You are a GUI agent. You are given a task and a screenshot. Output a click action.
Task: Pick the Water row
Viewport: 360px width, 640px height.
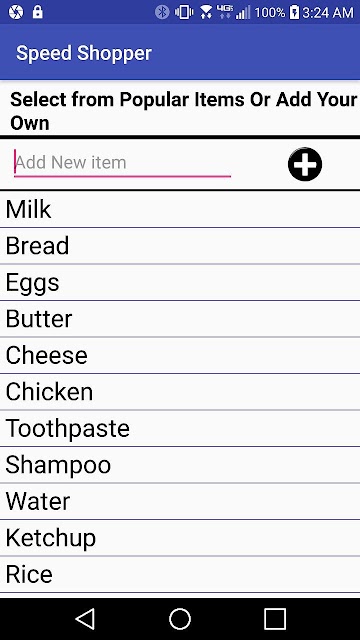click(180, 501)
